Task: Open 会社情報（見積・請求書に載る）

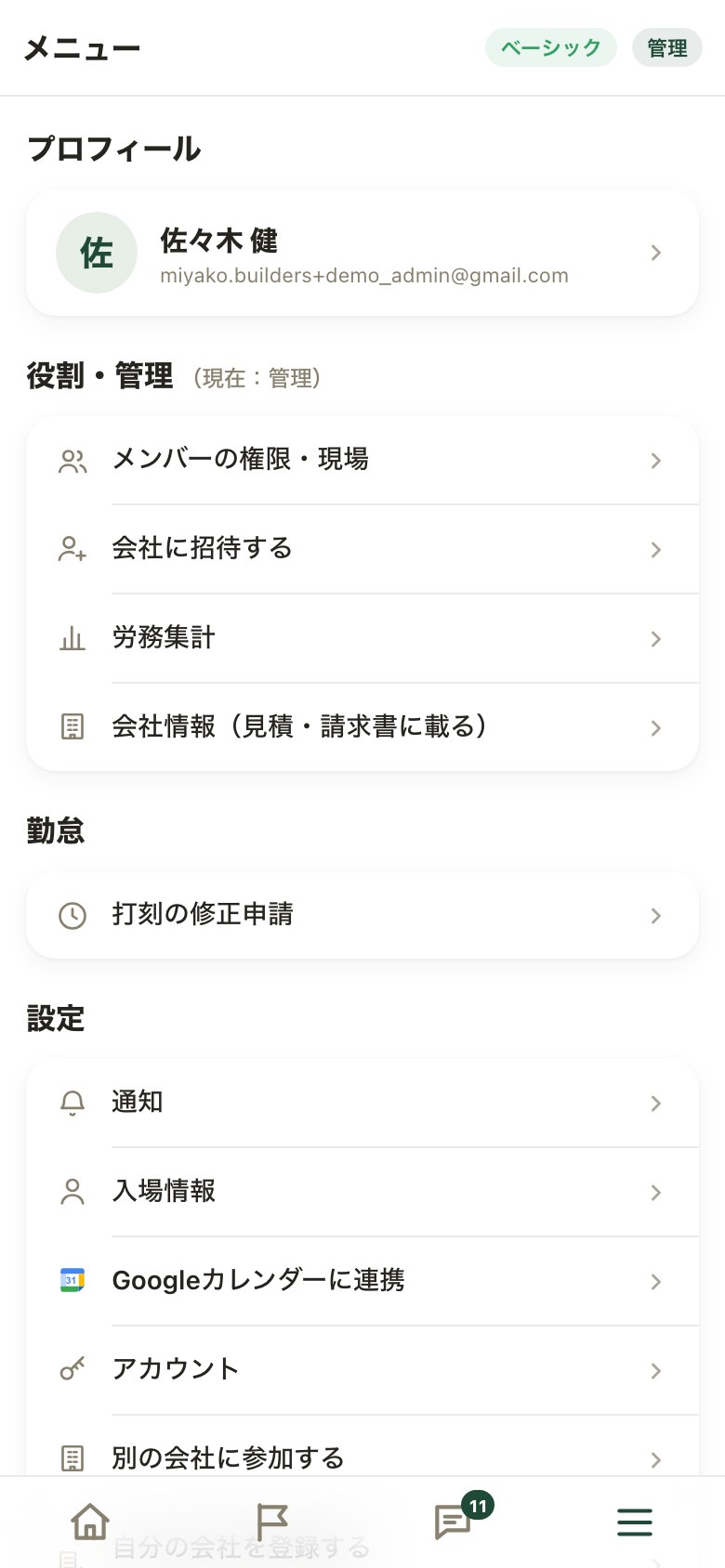Action: coord(362,727)
